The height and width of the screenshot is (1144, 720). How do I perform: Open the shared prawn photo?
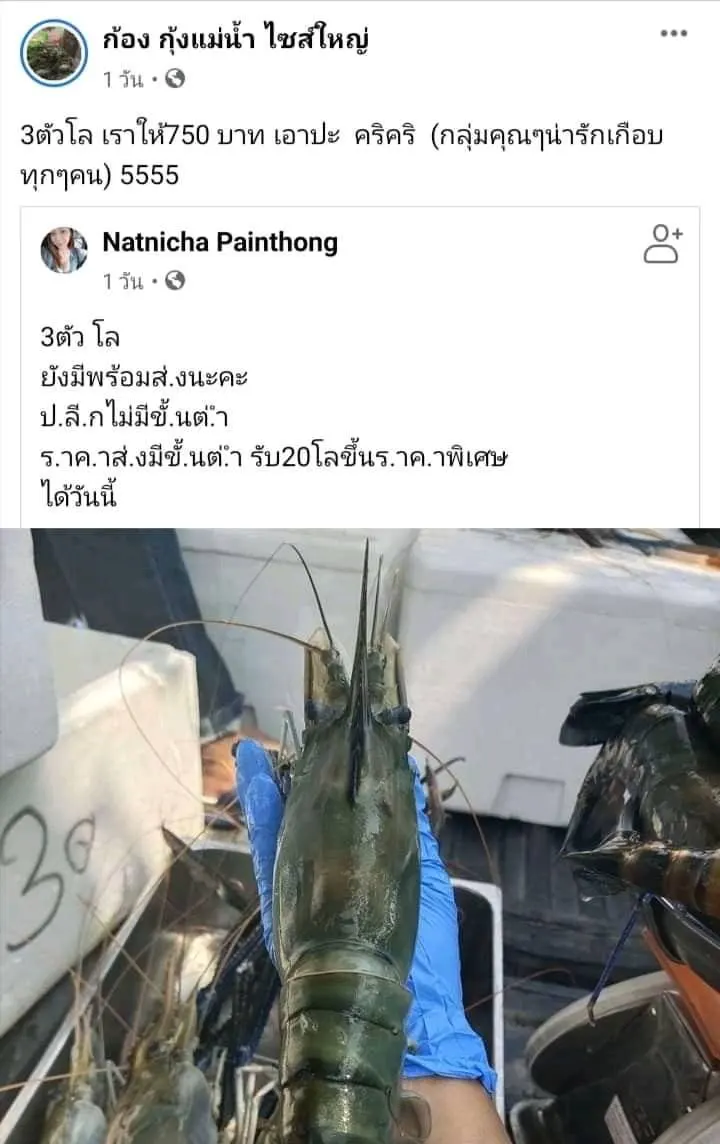tap(360, 835)
